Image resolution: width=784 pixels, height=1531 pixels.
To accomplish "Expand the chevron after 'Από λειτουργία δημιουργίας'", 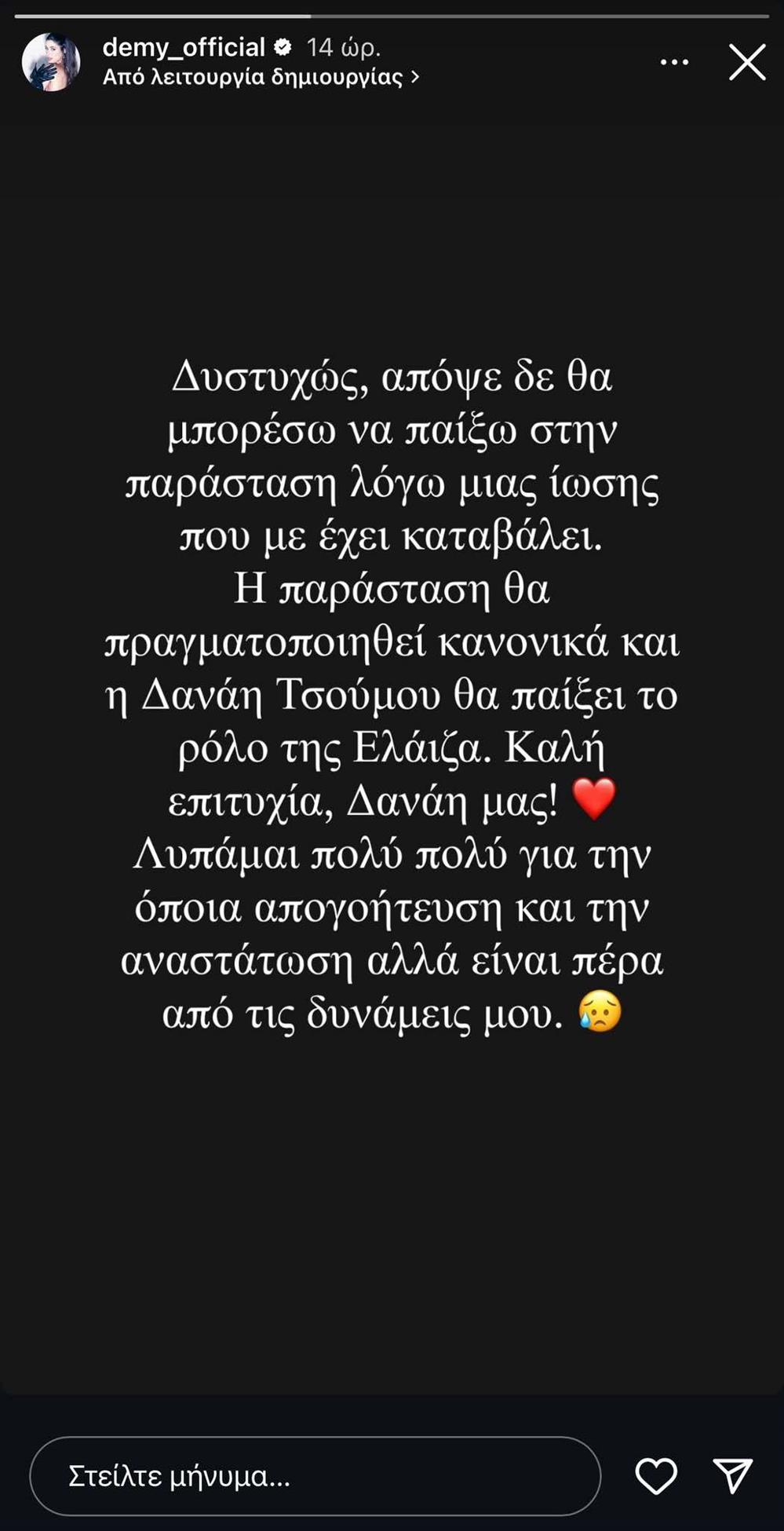I will point(414,76).
